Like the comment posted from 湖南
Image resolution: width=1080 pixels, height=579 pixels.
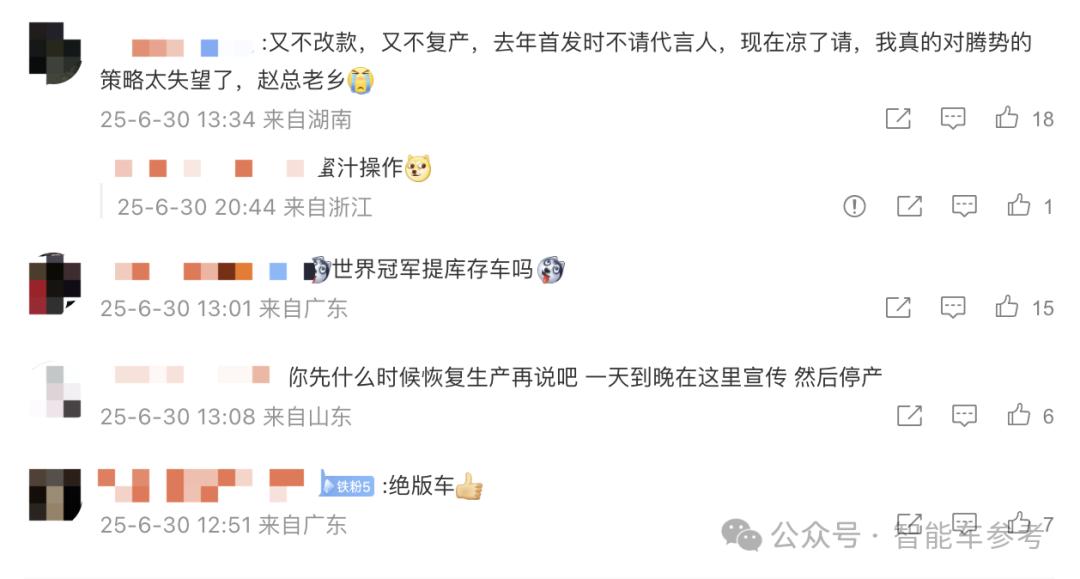click(x=1006, y=119)
